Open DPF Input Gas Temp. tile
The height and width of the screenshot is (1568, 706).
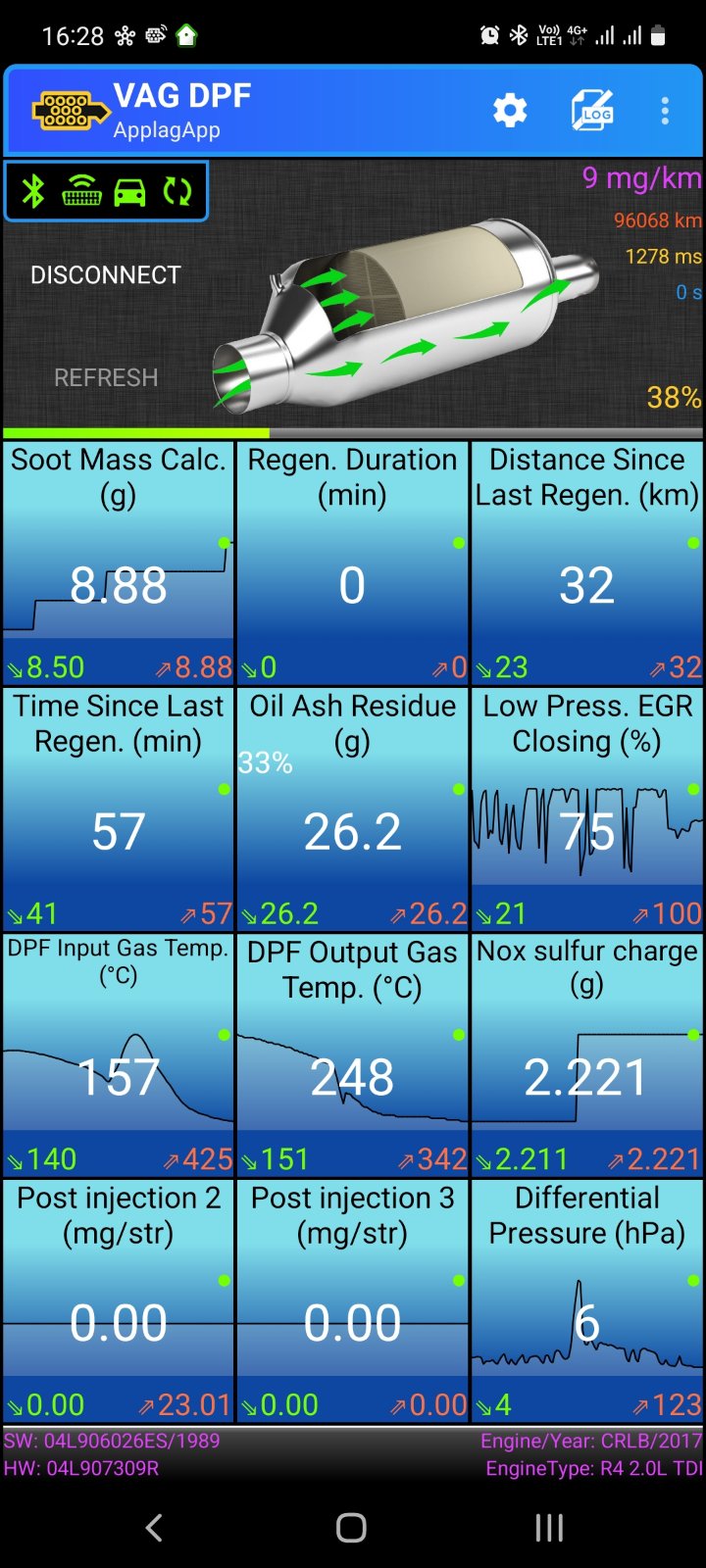click(x=119, y=1056)
